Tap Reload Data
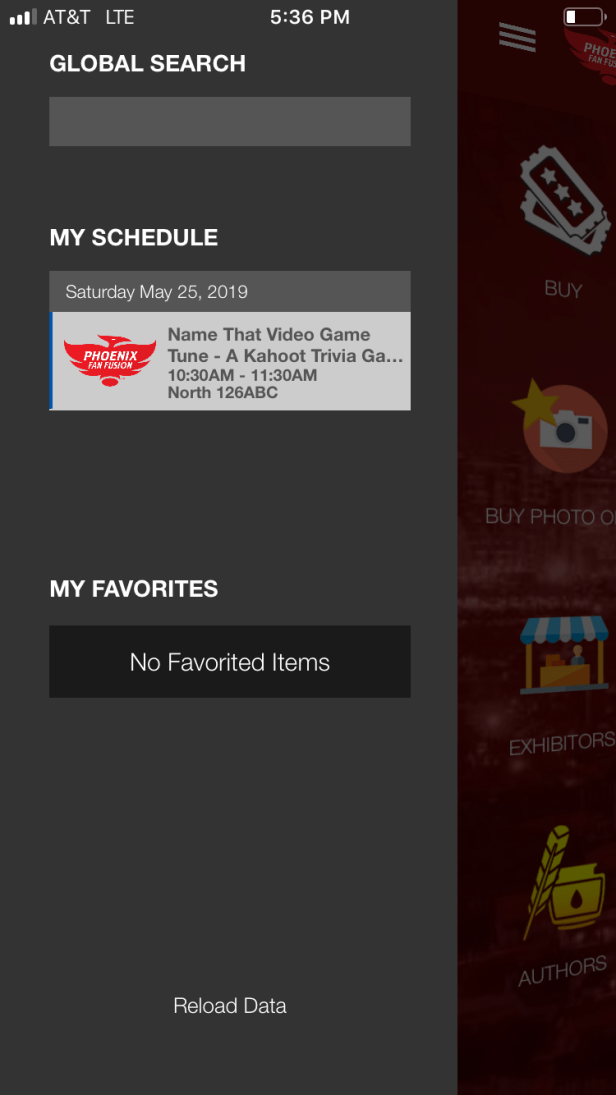 (230, 1006)
